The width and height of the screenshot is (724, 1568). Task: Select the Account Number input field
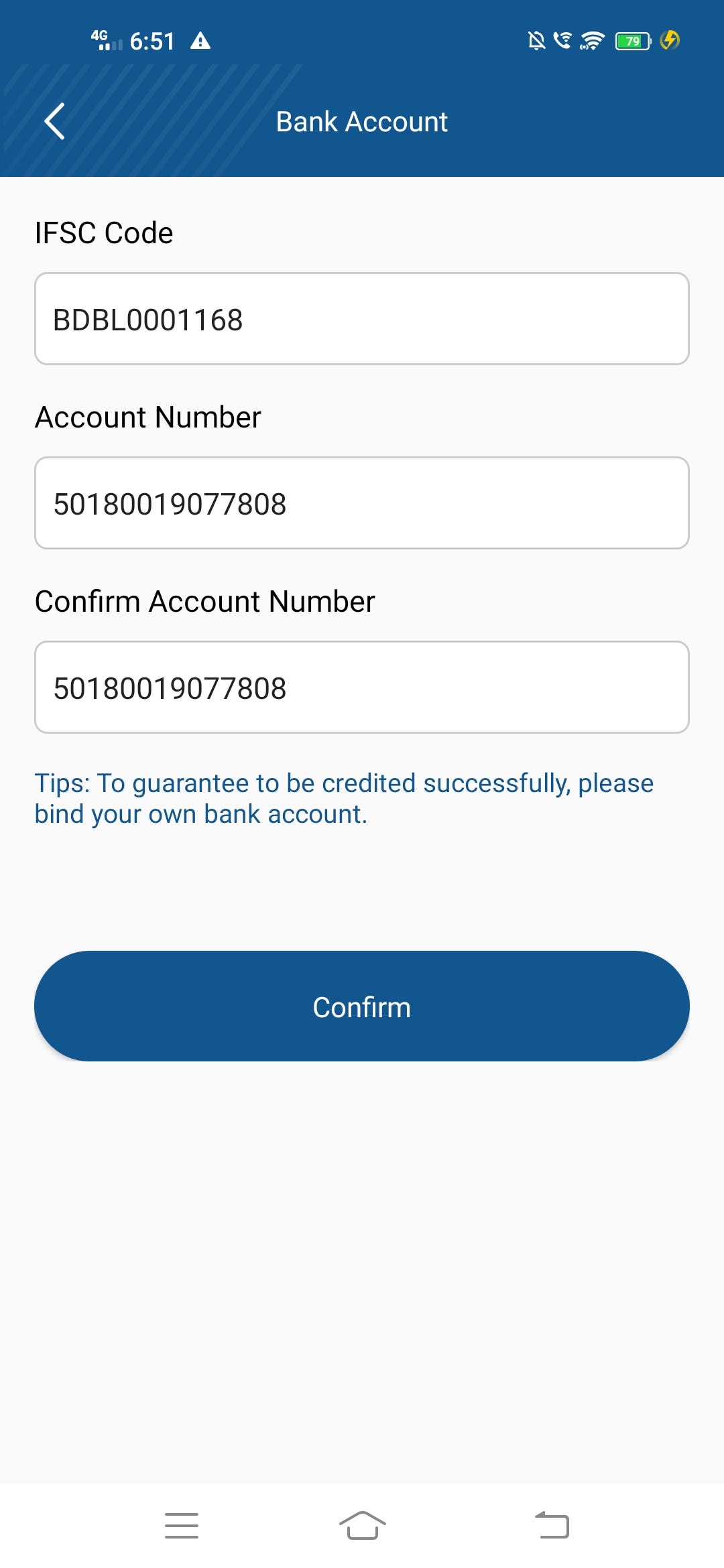pyautogui.click(x=362, y=503)
